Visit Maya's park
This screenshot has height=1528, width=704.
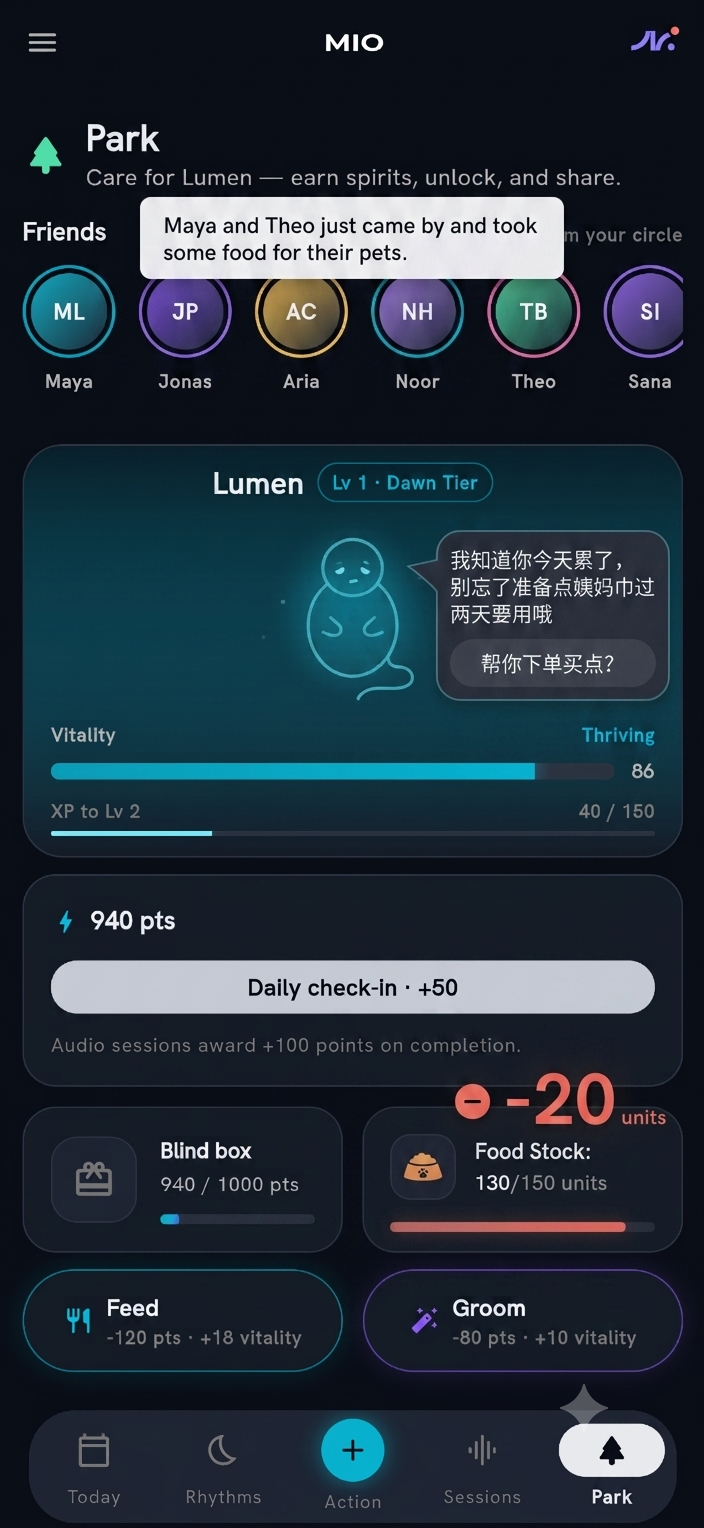(x=69, y=312)
